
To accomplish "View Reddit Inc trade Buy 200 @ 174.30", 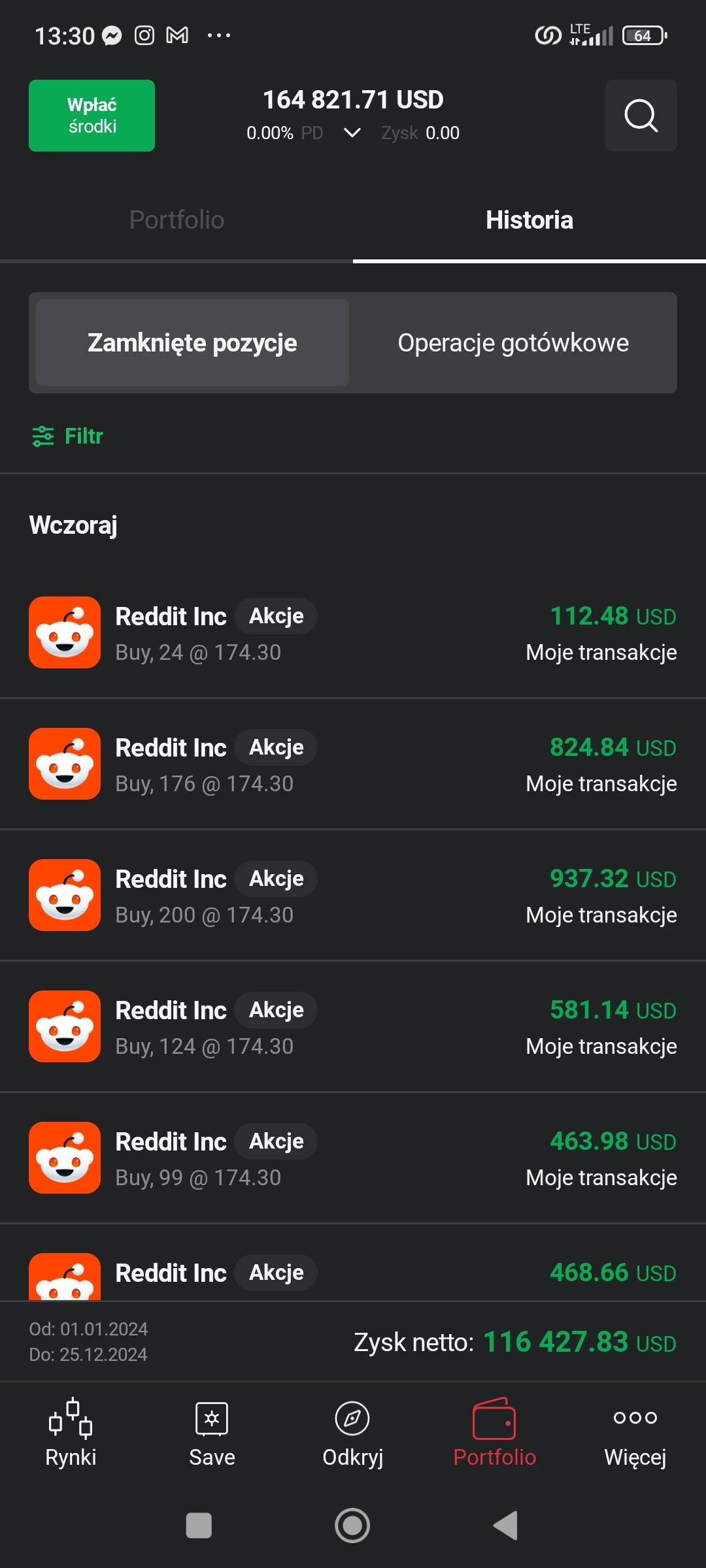I will [353, 895].
